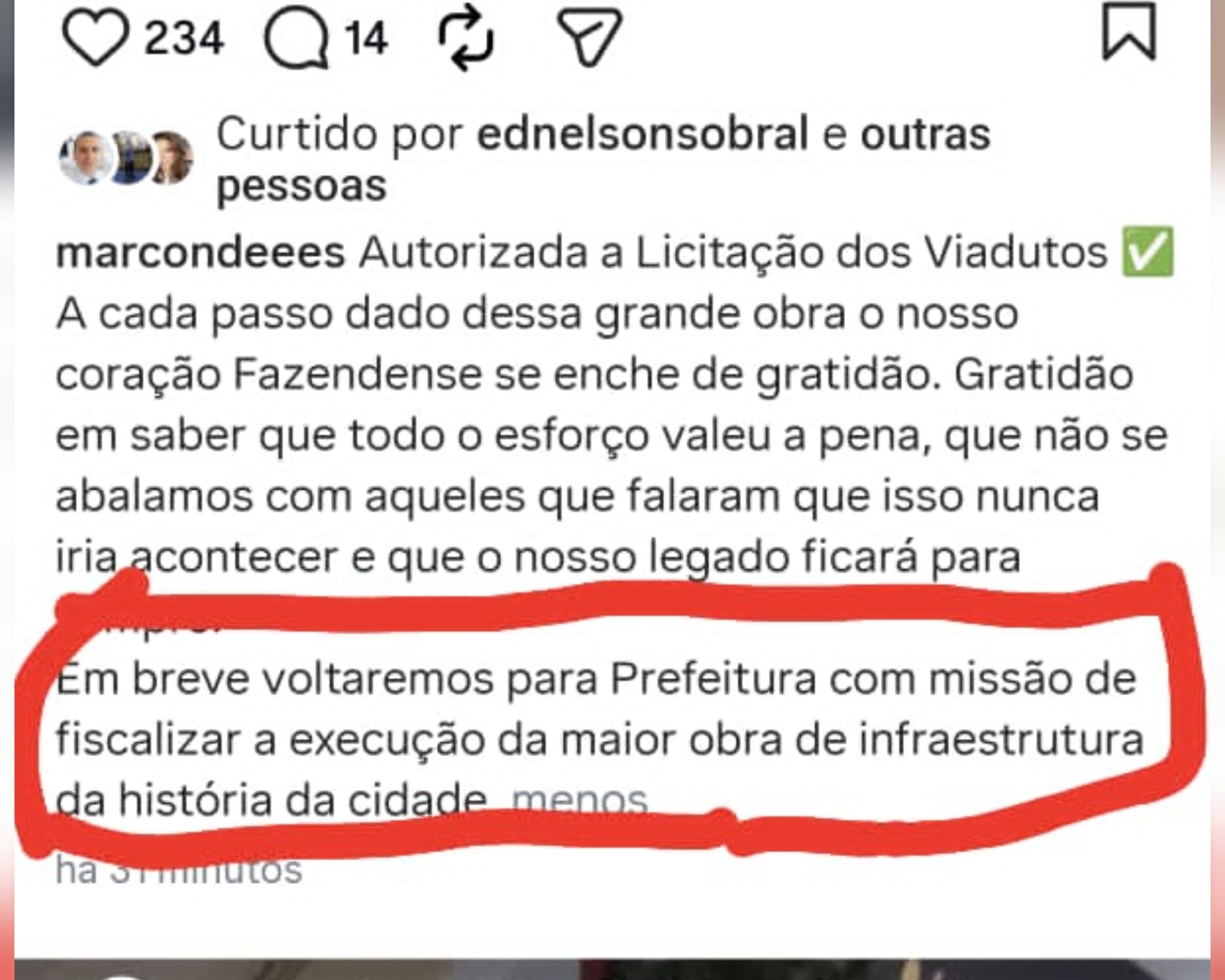Share the post via paper plane icon
Viewport: 1225px width, 980px height.
[x=590, y=36]
